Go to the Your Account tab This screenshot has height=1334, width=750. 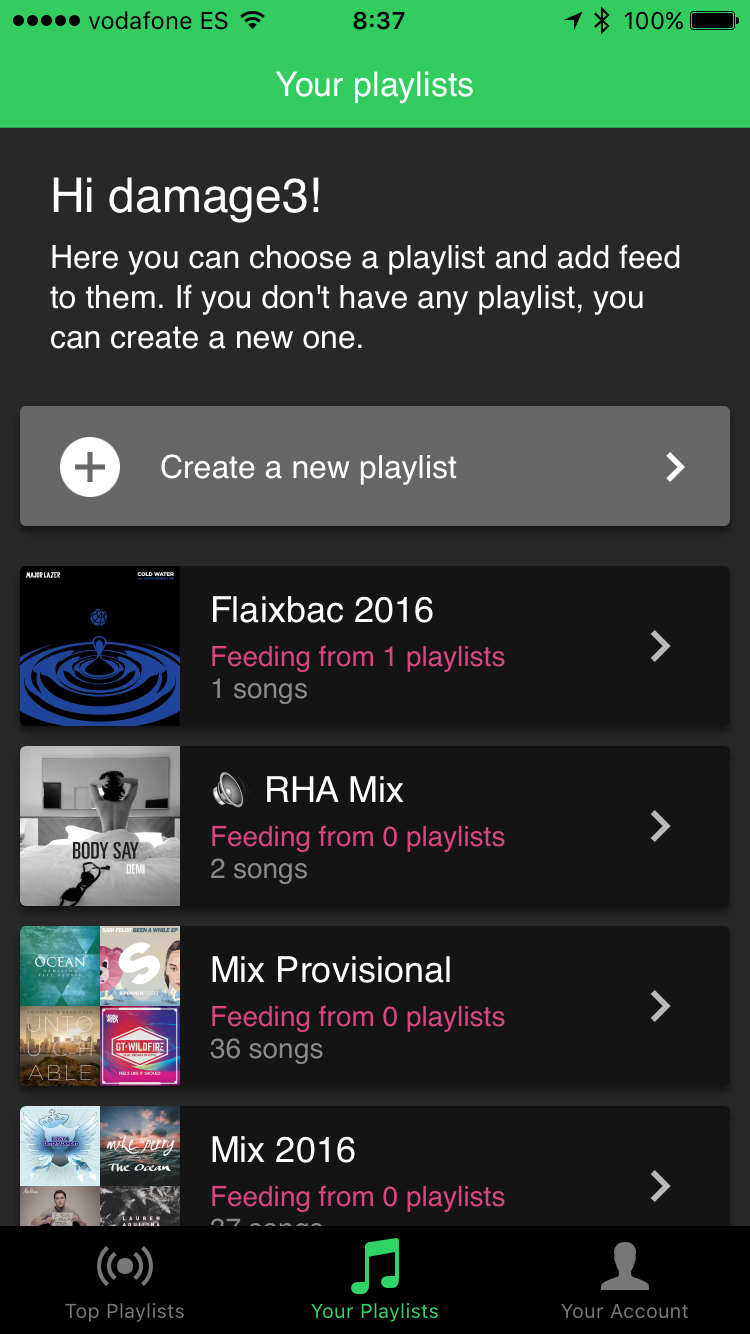pyautogui.click(x=625, y=1281)
